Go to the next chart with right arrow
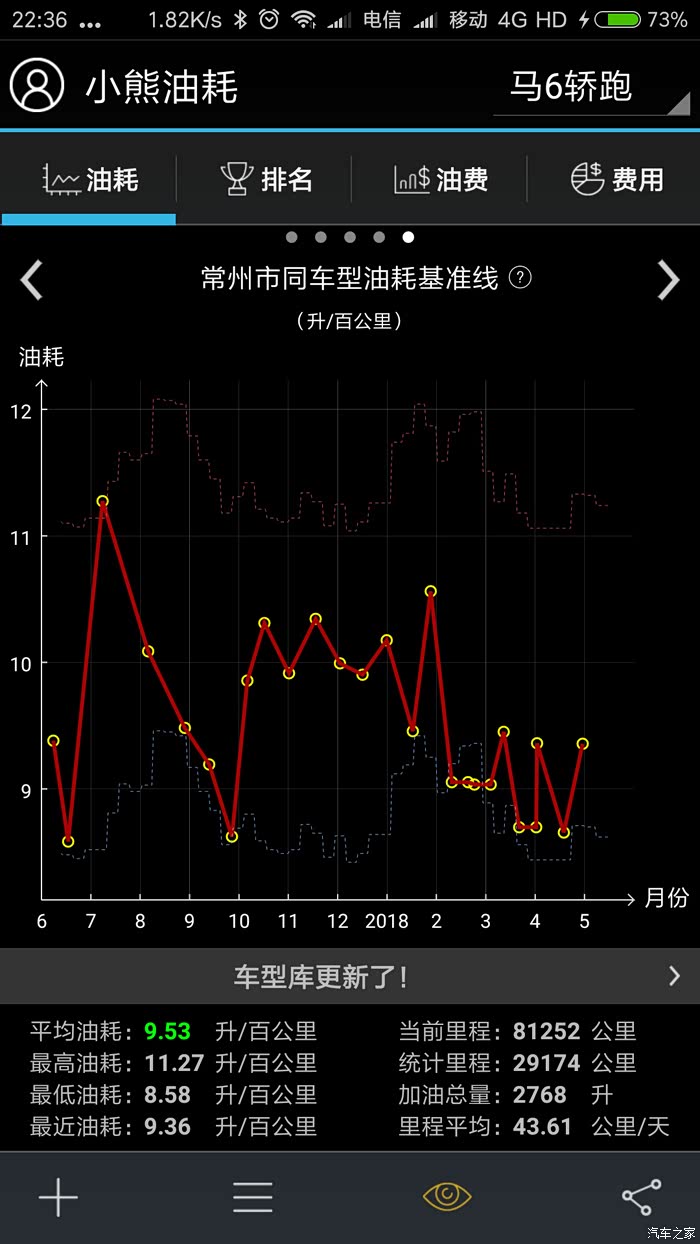This screenshot has height=1244, width=700. [x=668, y=280]
